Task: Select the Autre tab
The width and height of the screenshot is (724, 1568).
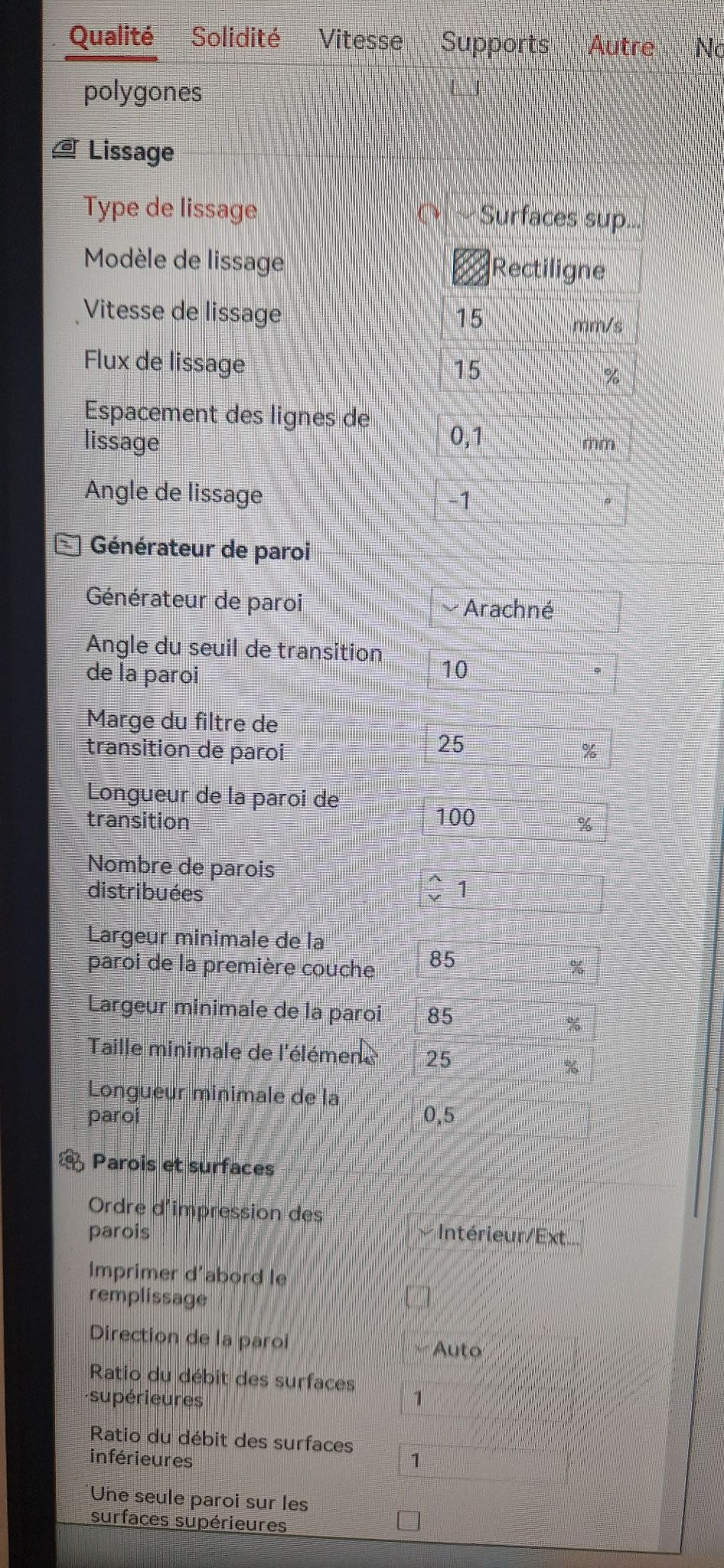Action: point(621,47)
